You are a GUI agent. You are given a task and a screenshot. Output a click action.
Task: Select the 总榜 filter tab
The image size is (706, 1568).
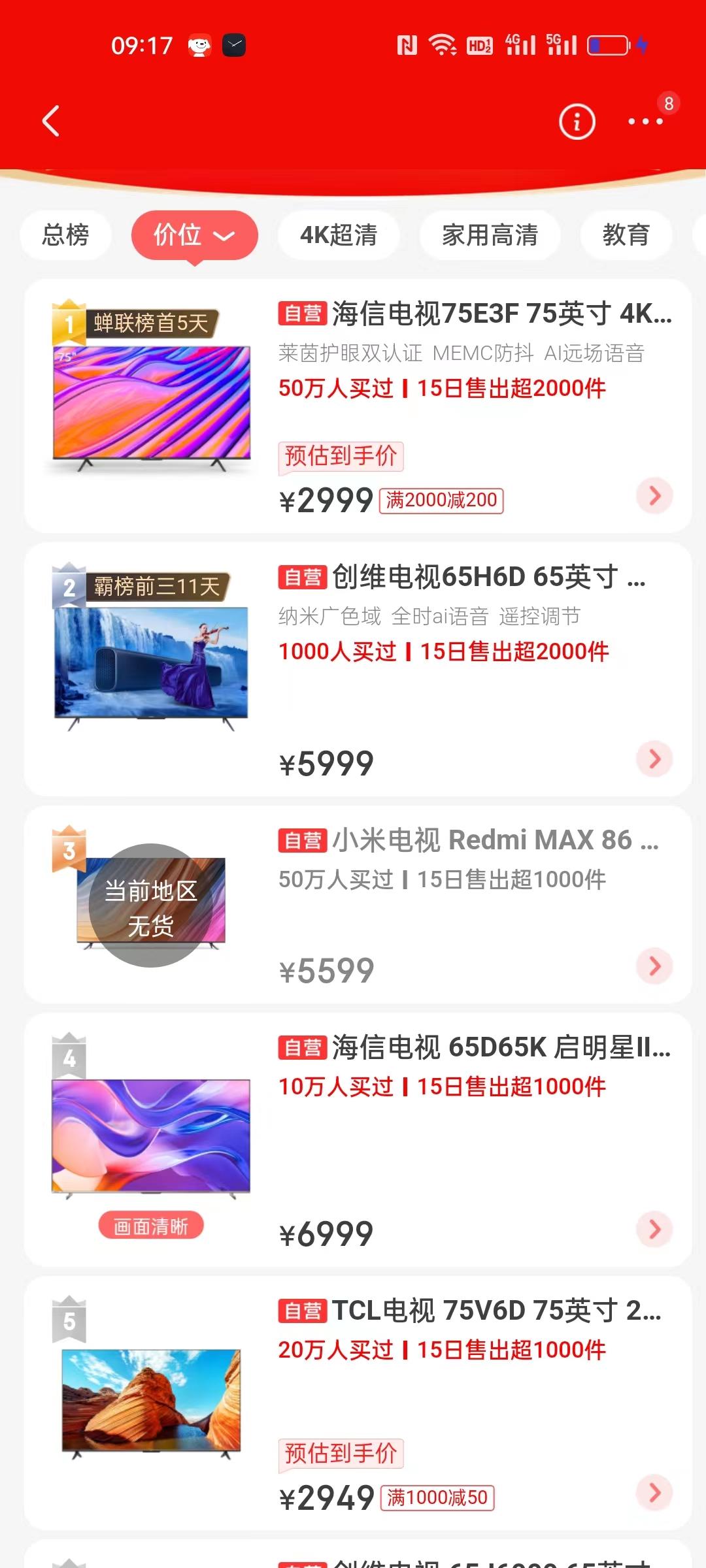[65, 235]
